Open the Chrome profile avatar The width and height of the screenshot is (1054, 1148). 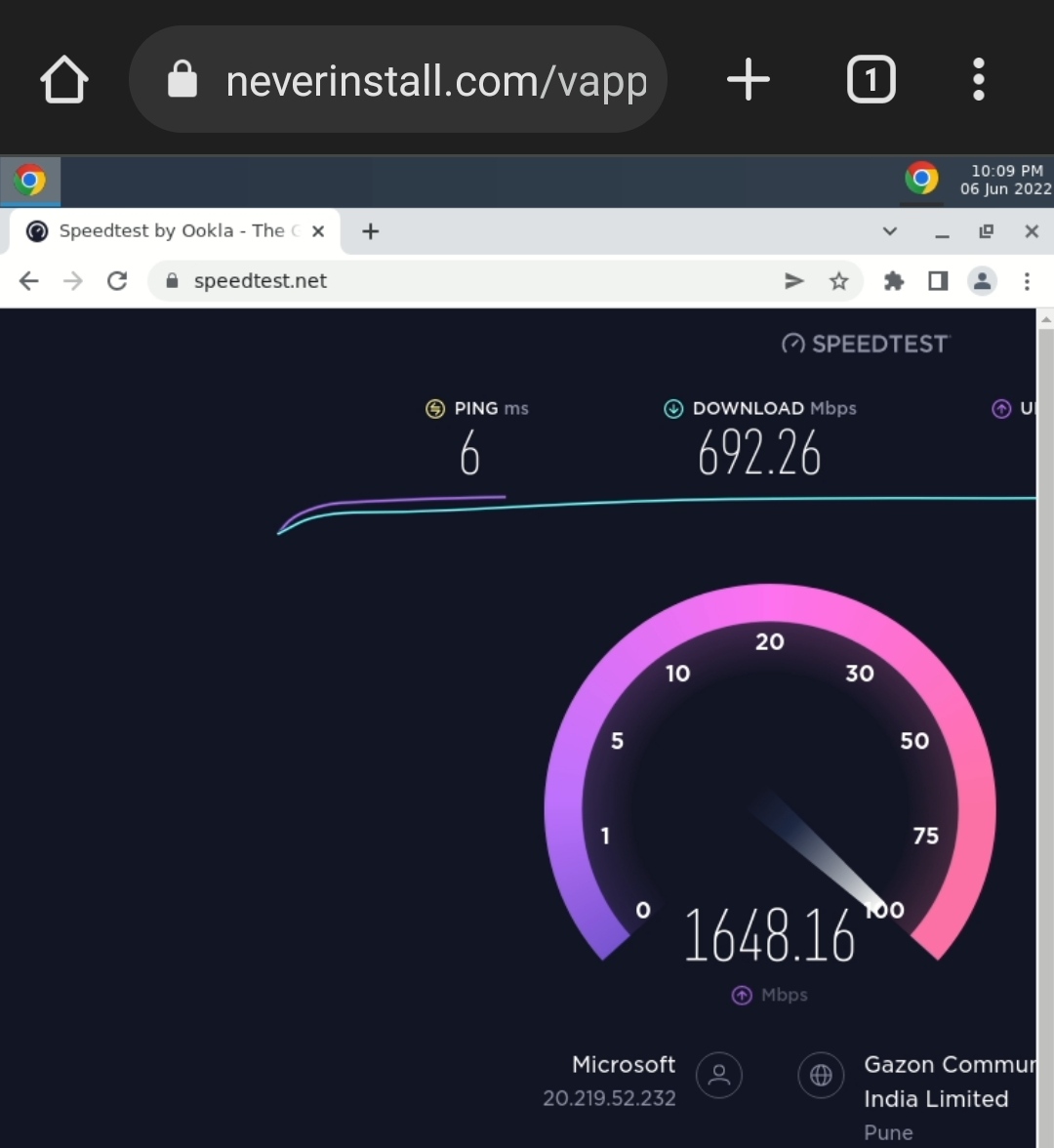(982, 281)
